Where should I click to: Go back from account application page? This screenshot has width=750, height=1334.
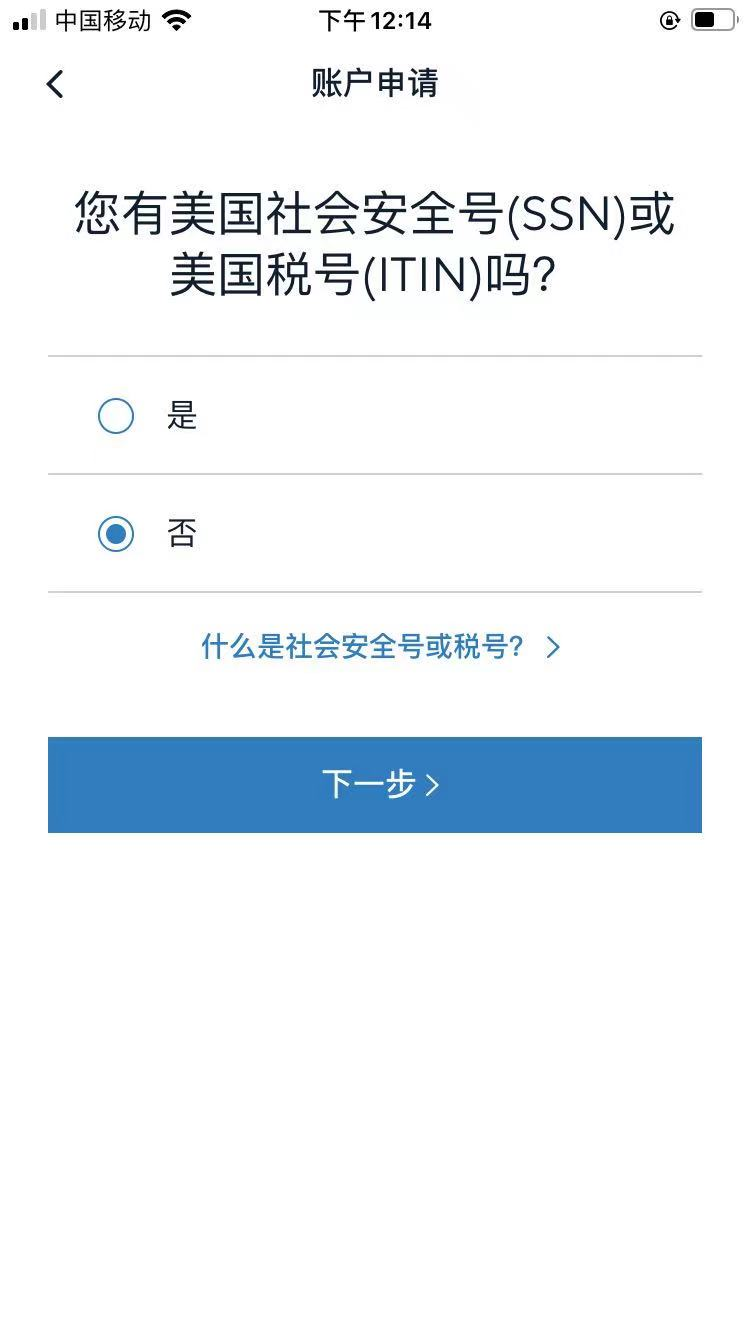(x=55, y=84)
